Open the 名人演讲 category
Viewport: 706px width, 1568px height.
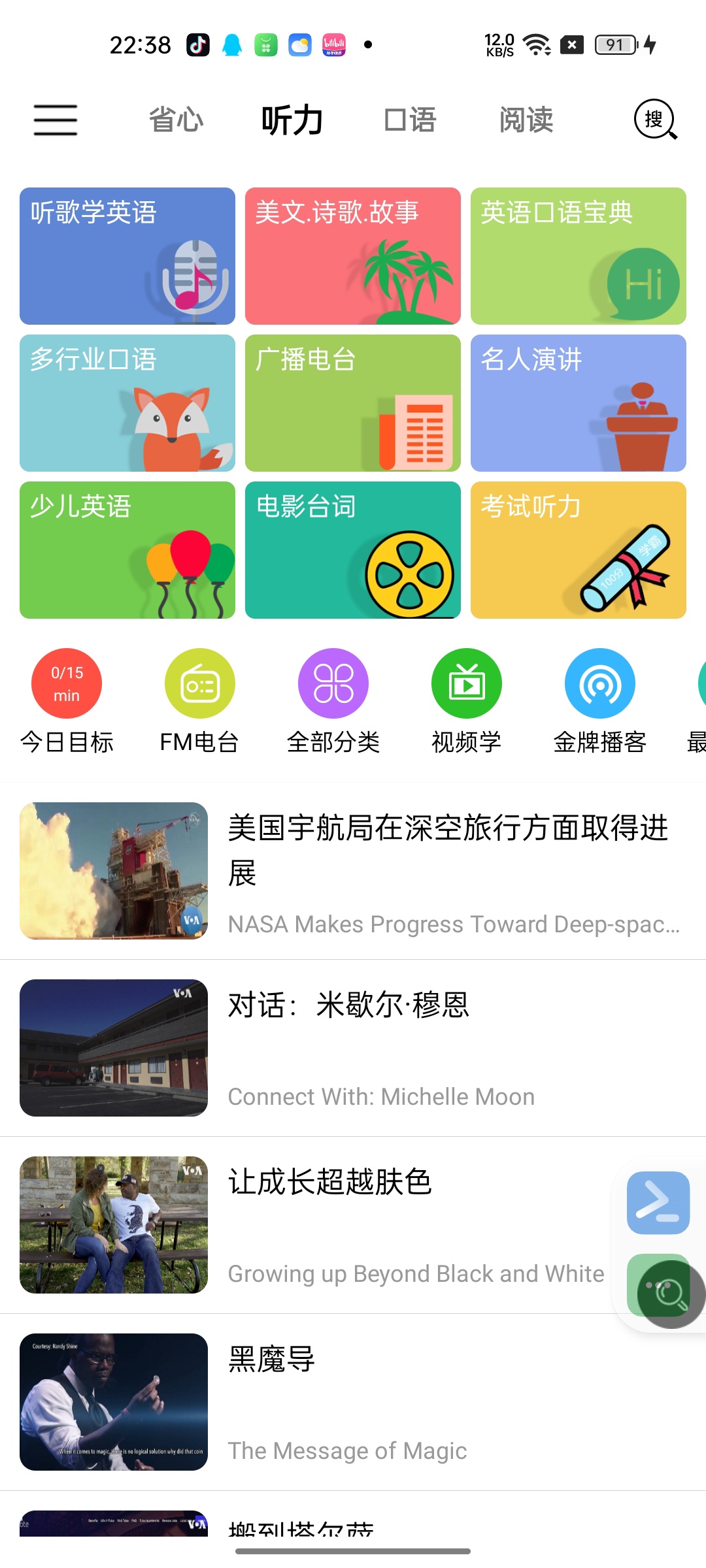(x=579, y=403)
